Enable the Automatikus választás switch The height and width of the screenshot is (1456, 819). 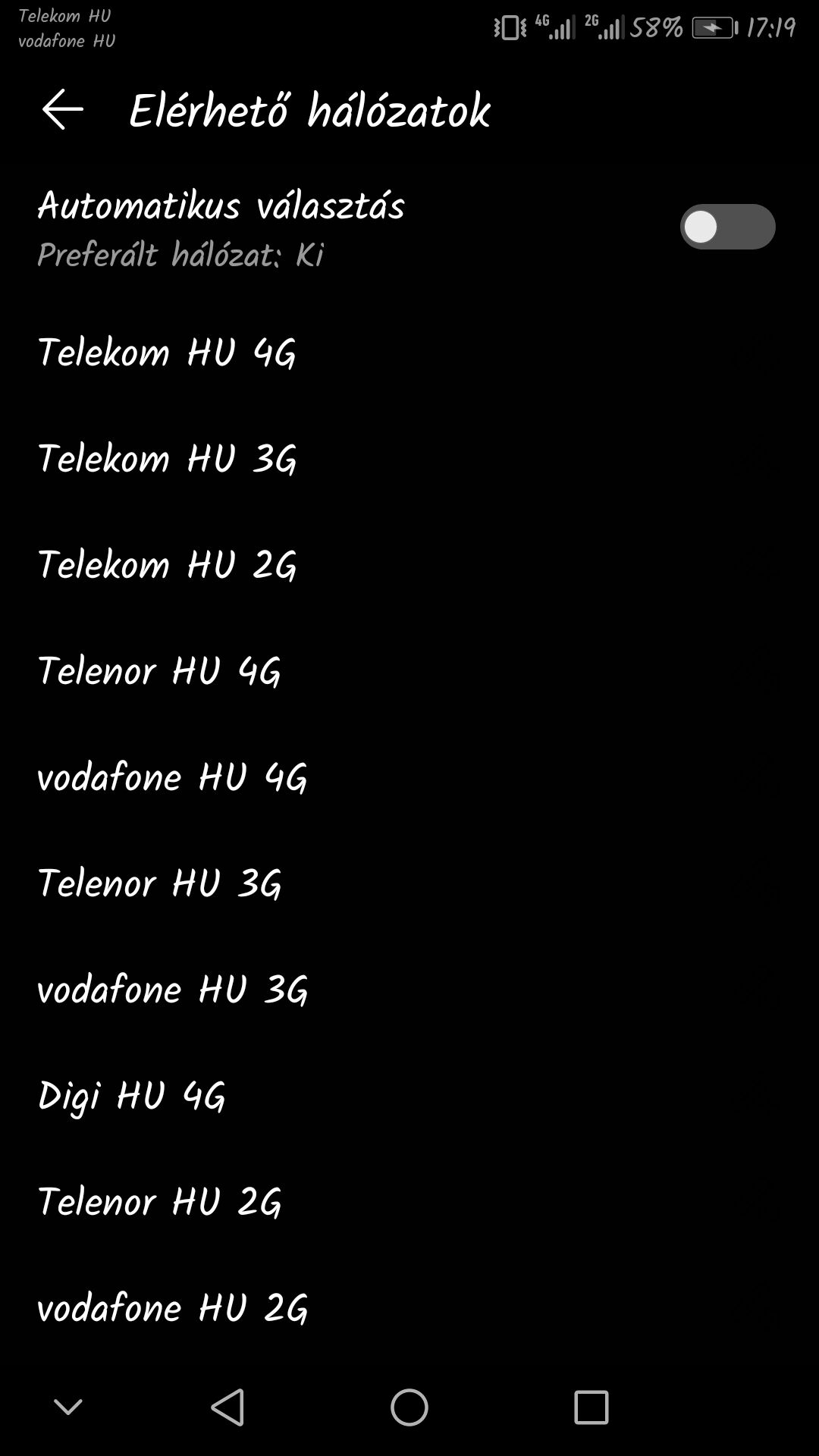click(x=726, y=227)
